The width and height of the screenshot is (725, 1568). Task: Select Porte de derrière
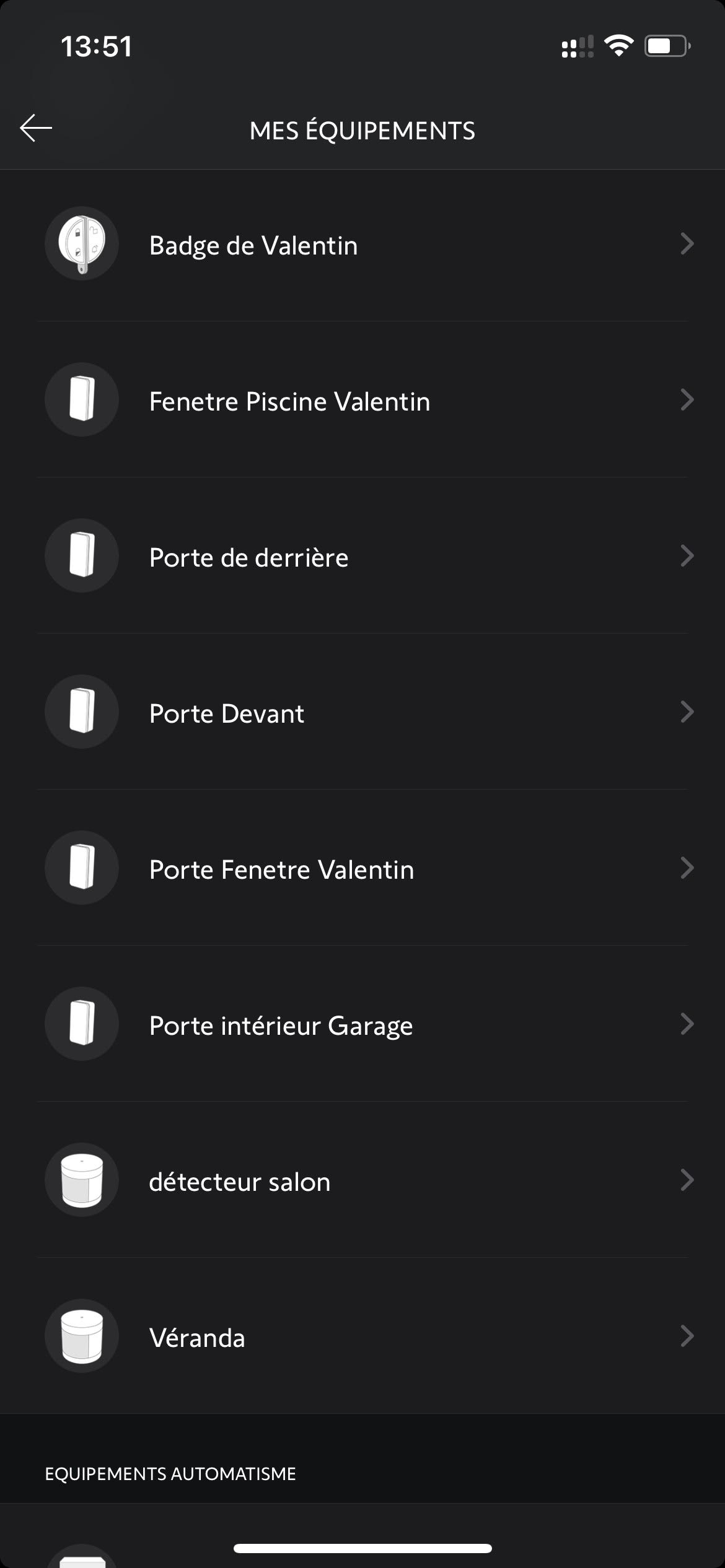point(362,556)
